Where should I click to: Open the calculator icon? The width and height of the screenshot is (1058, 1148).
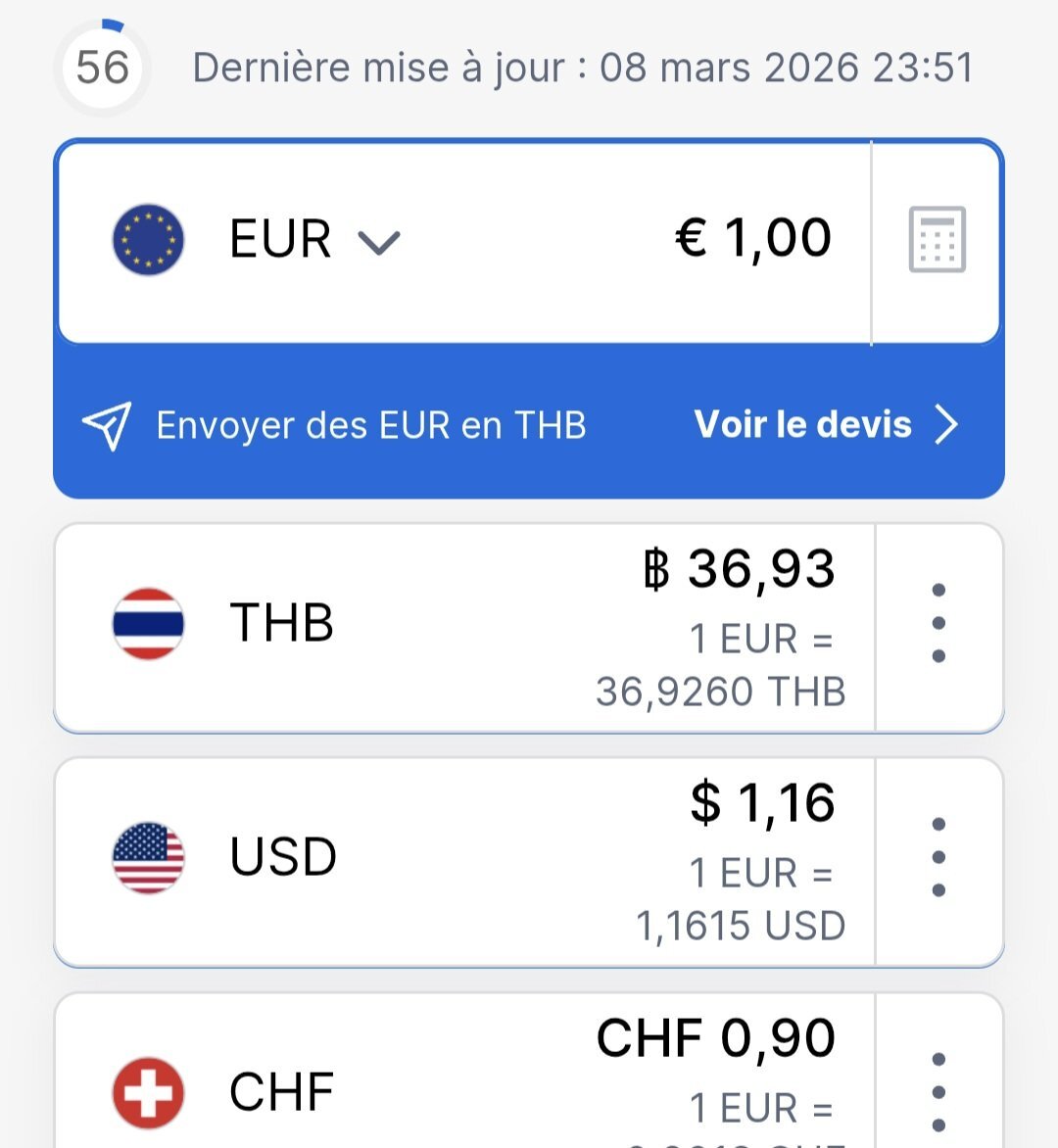(937, 239)
